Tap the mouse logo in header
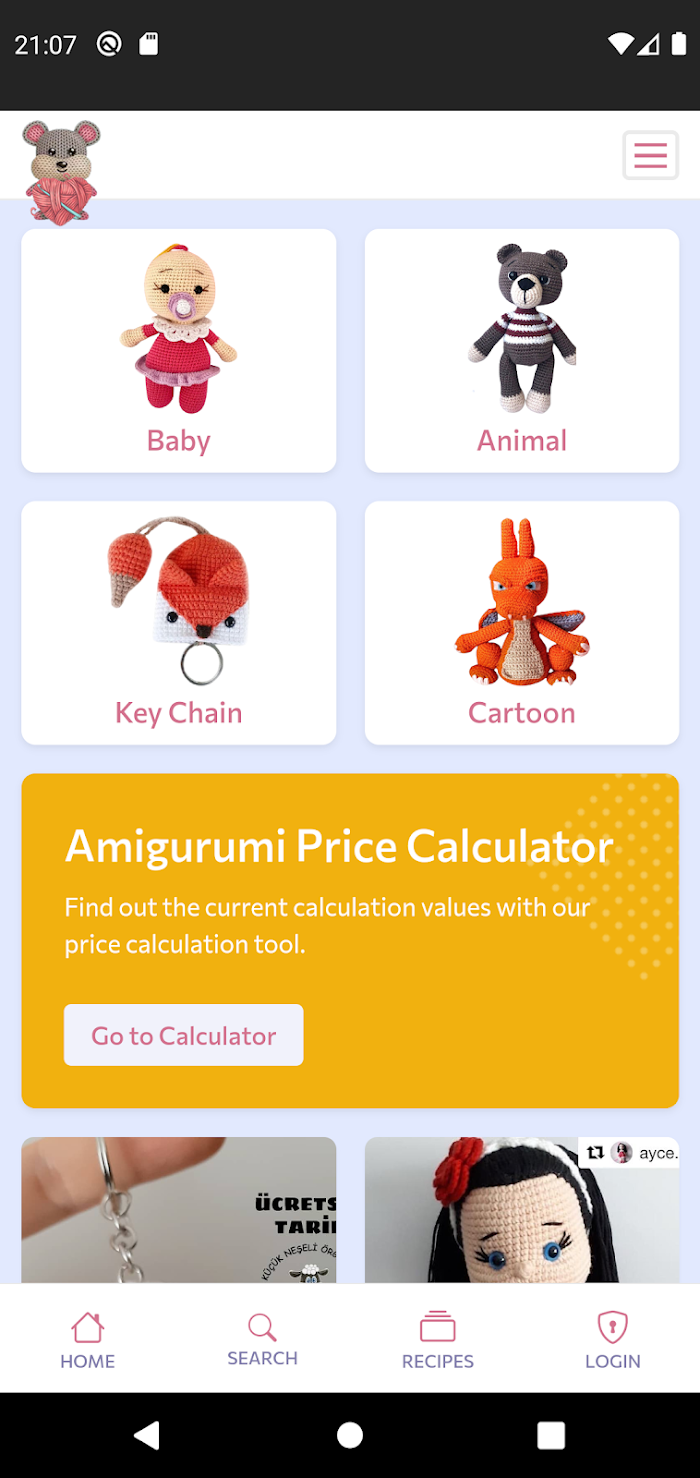Viewport: 700px width, 1478px height. point(62,171)
